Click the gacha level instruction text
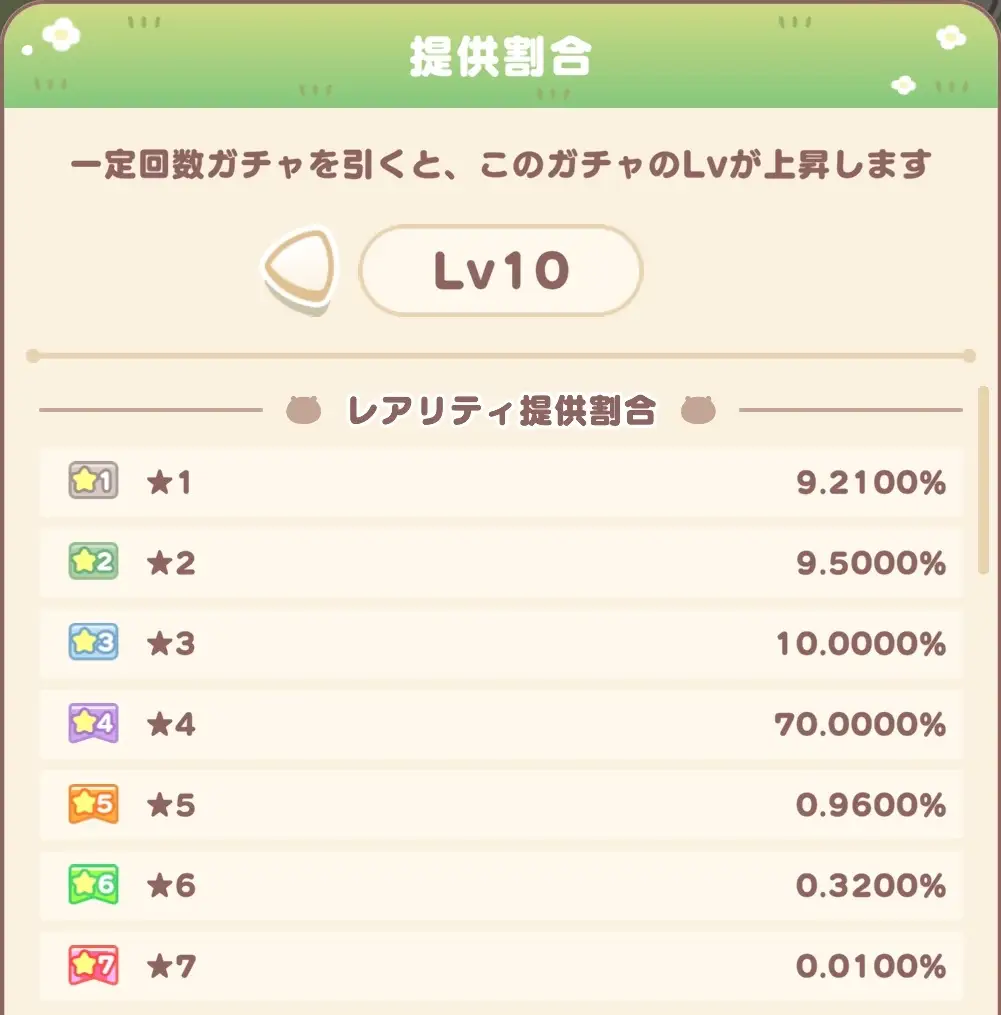The image size is (1001, 1015). (x=500, y=163)
